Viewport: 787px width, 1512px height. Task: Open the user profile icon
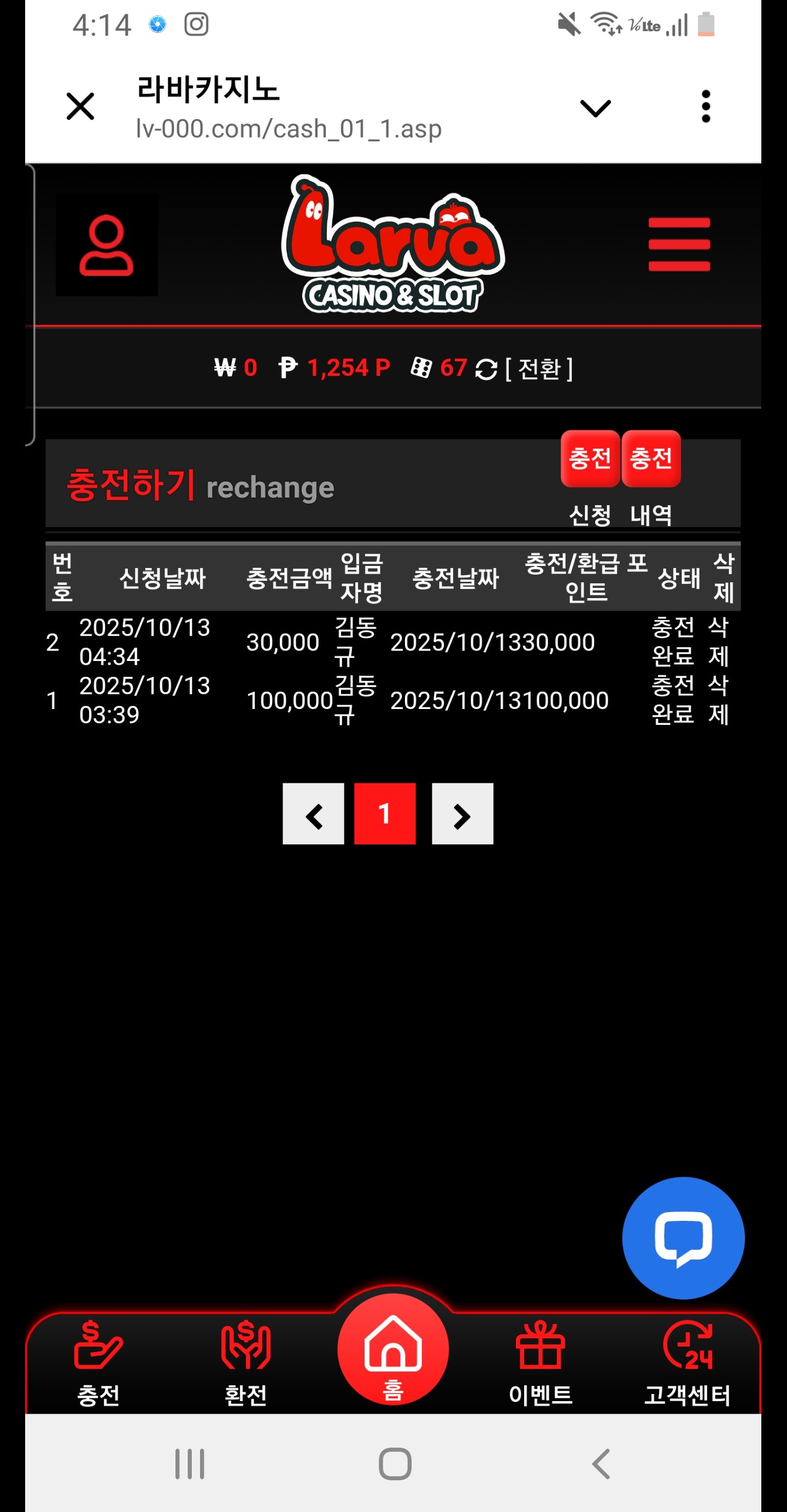point(107,245)
